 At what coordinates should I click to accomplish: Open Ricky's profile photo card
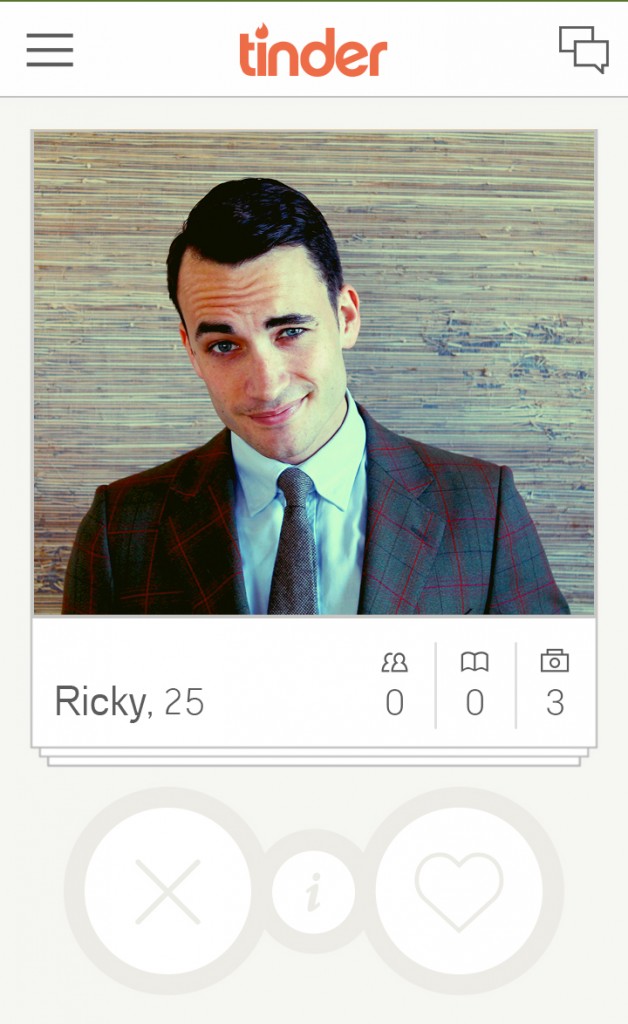pyautogui.click(x=314, y=372)
